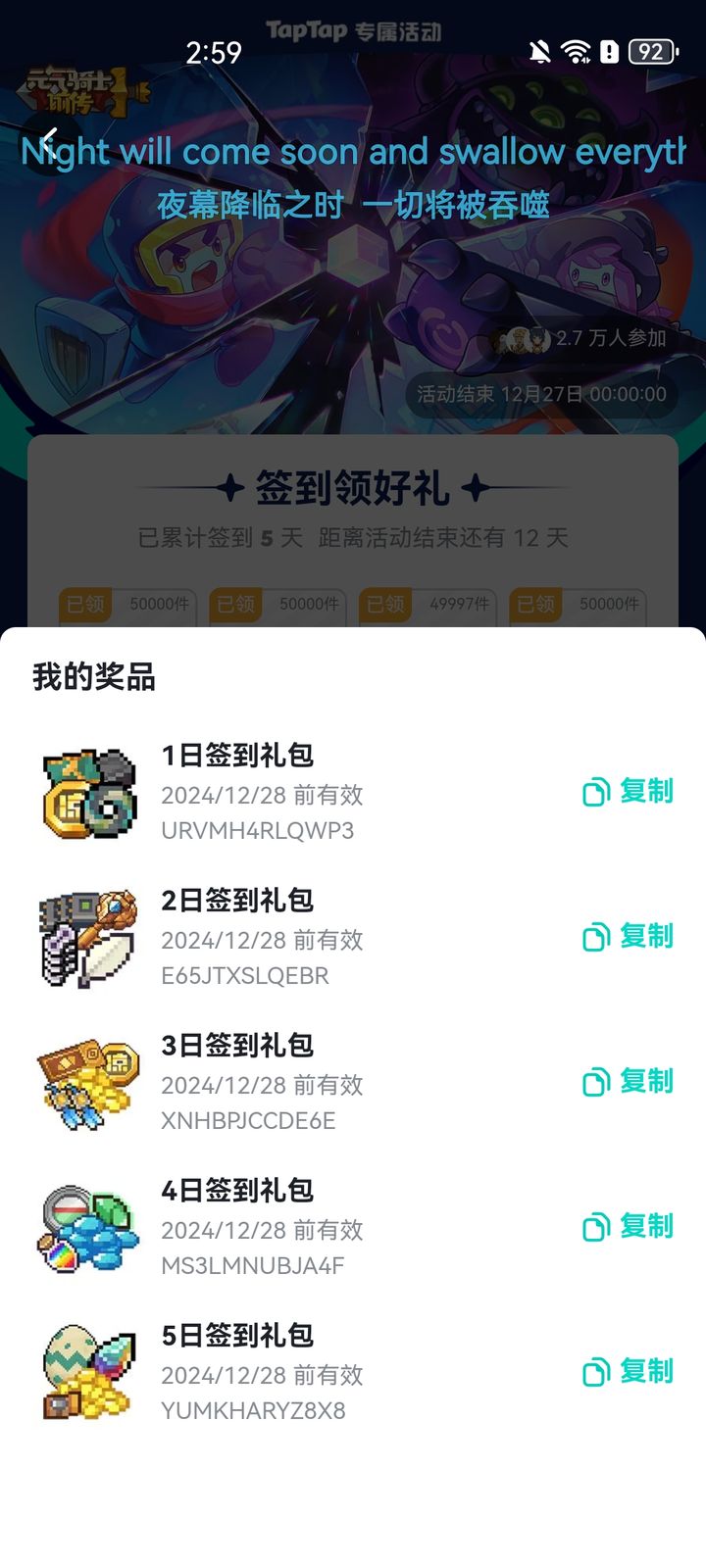Open the 3日签到礼包 gold coins thumbnail
This screenshot has height=1568, width=706.
86,1081
